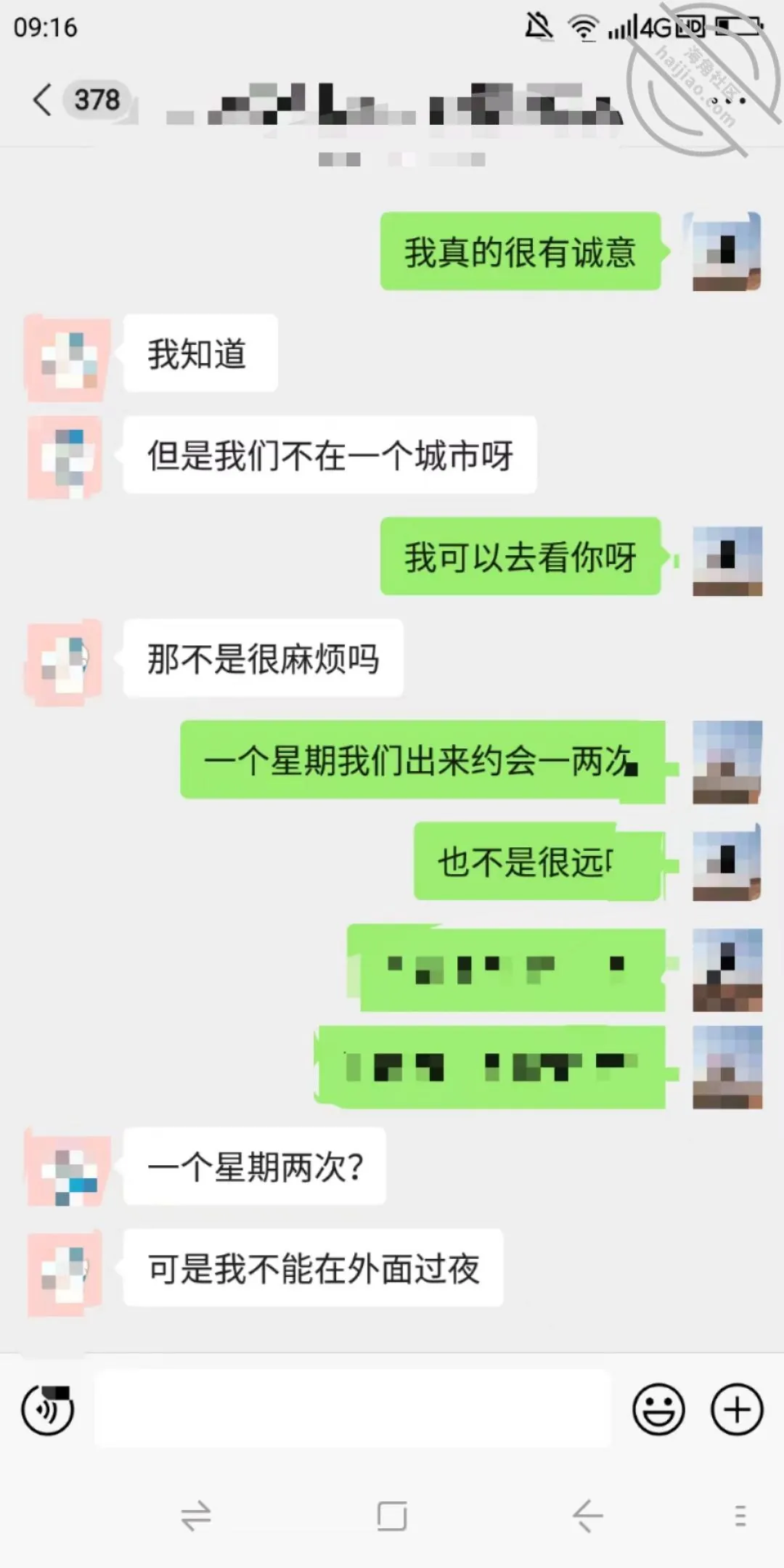Open sender avatar beside 我真的很有诚意
The height and width of the screenshot is (1568, 784).
(x=727, y=251)
